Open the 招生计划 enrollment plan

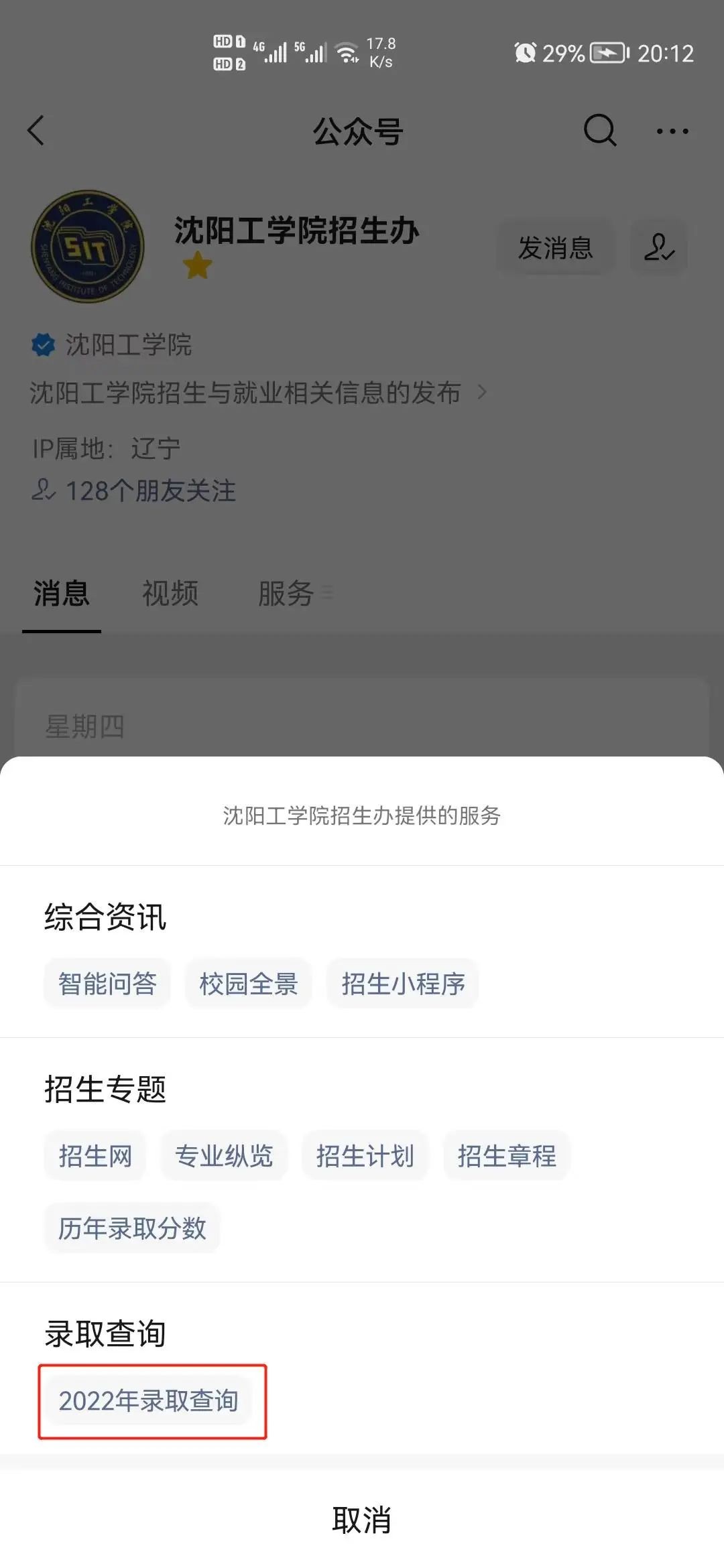[365, 1156]
